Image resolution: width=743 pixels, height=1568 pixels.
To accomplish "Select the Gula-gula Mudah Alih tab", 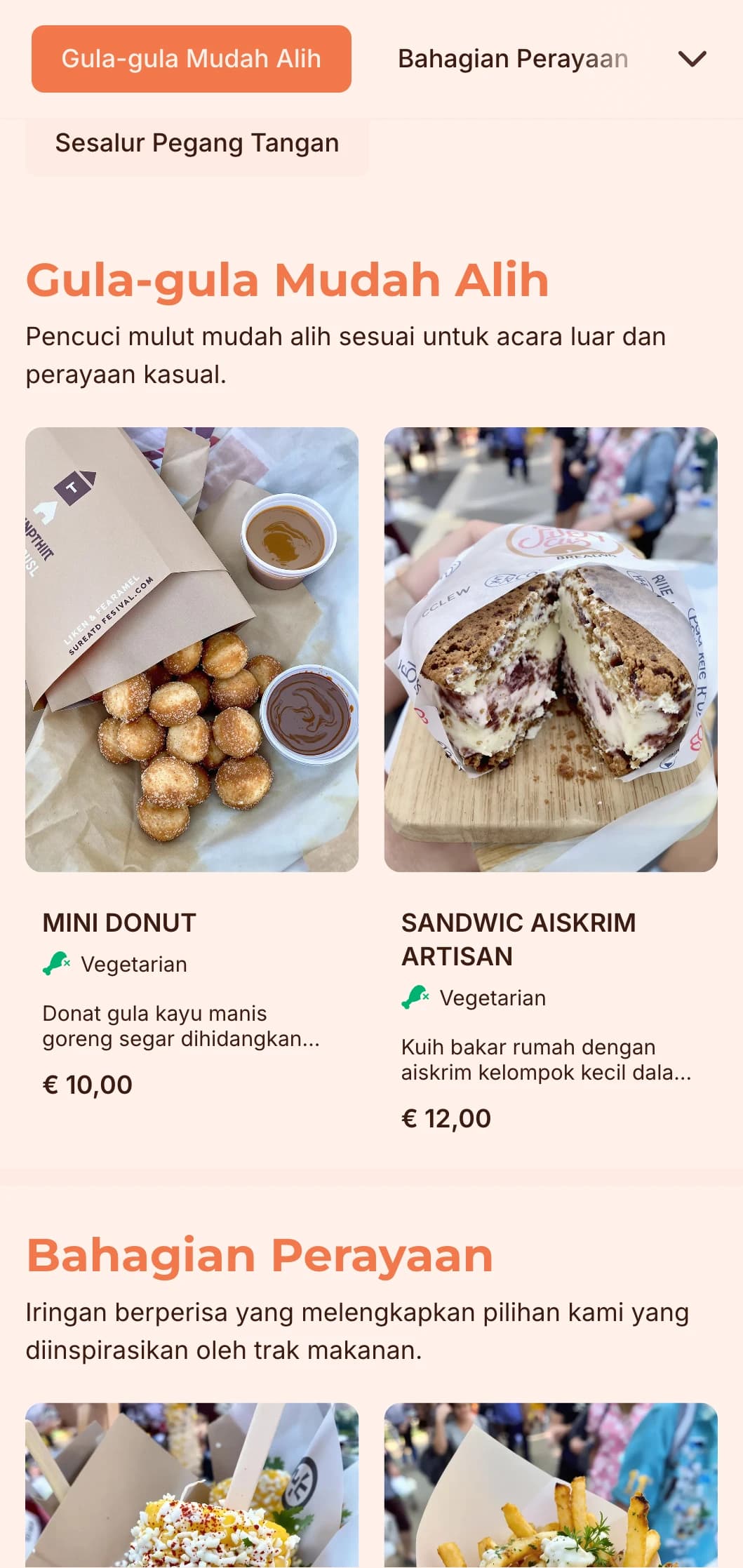I will (191, 59).
